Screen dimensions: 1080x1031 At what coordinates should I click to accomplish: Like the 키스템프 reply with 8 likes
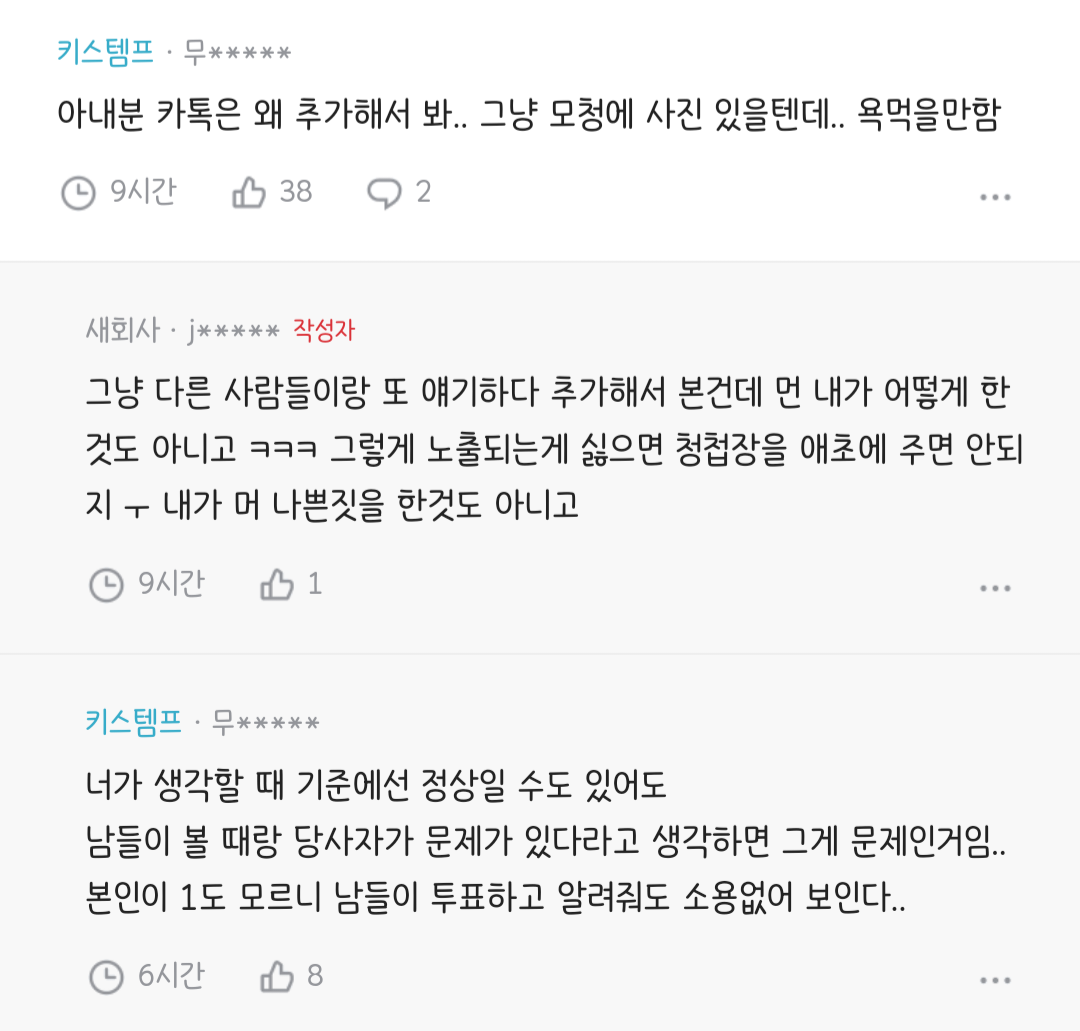click(x=277, y=976)
